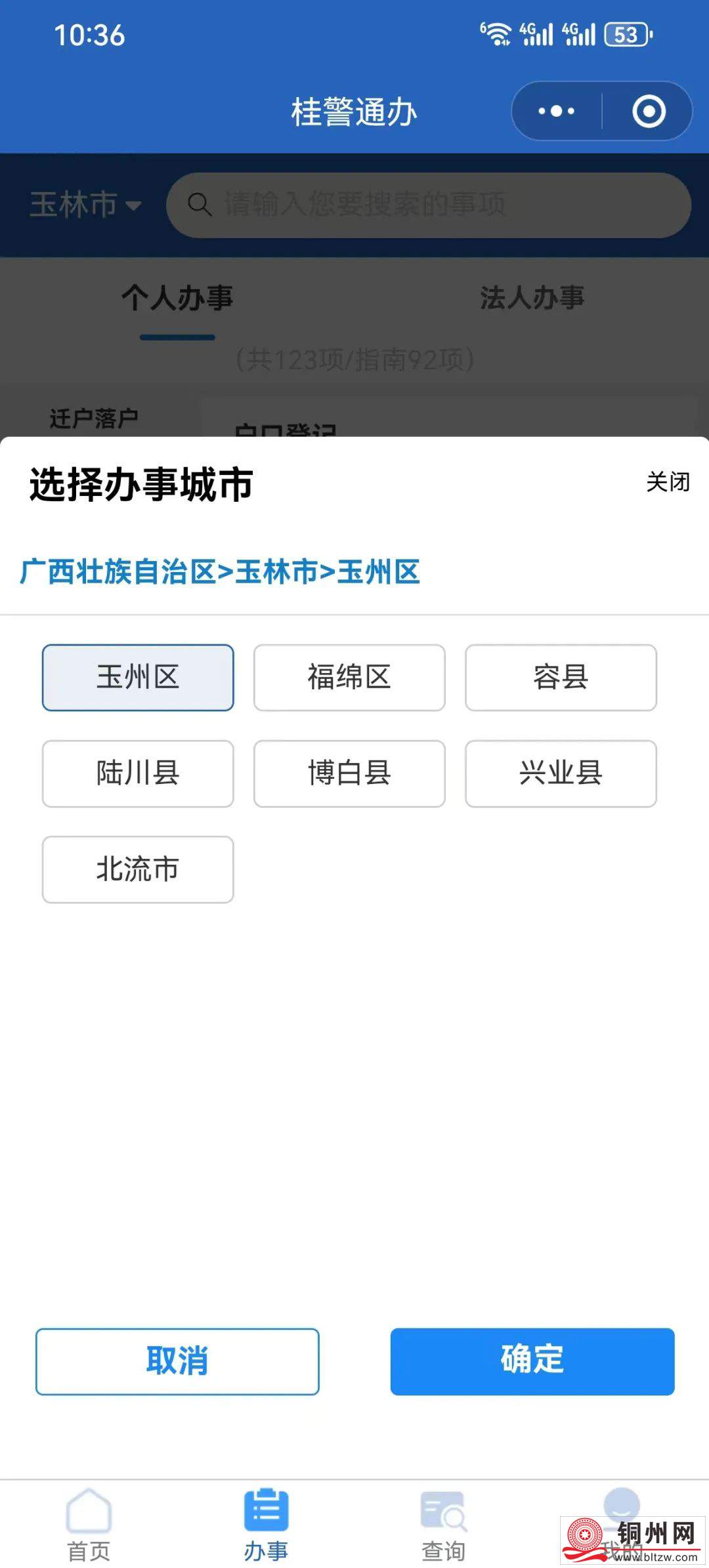
Task: Select 容县 as the district
Action: (x=560, y=678)
